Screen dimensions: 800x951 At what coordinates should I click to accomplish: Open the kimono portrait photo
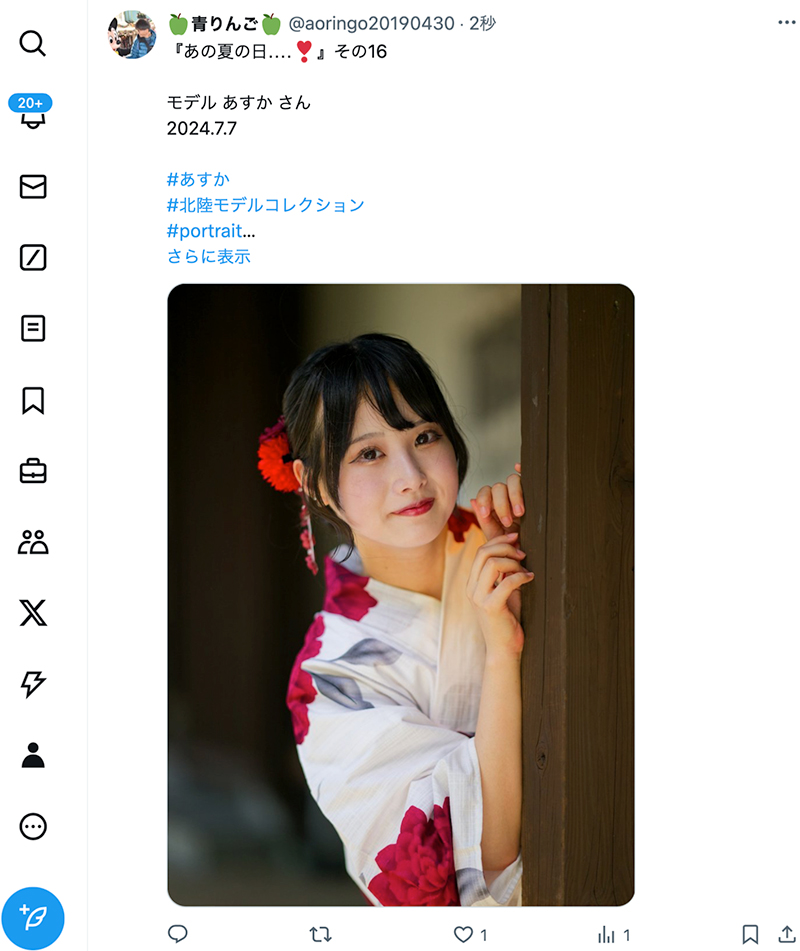click(401, 595)
